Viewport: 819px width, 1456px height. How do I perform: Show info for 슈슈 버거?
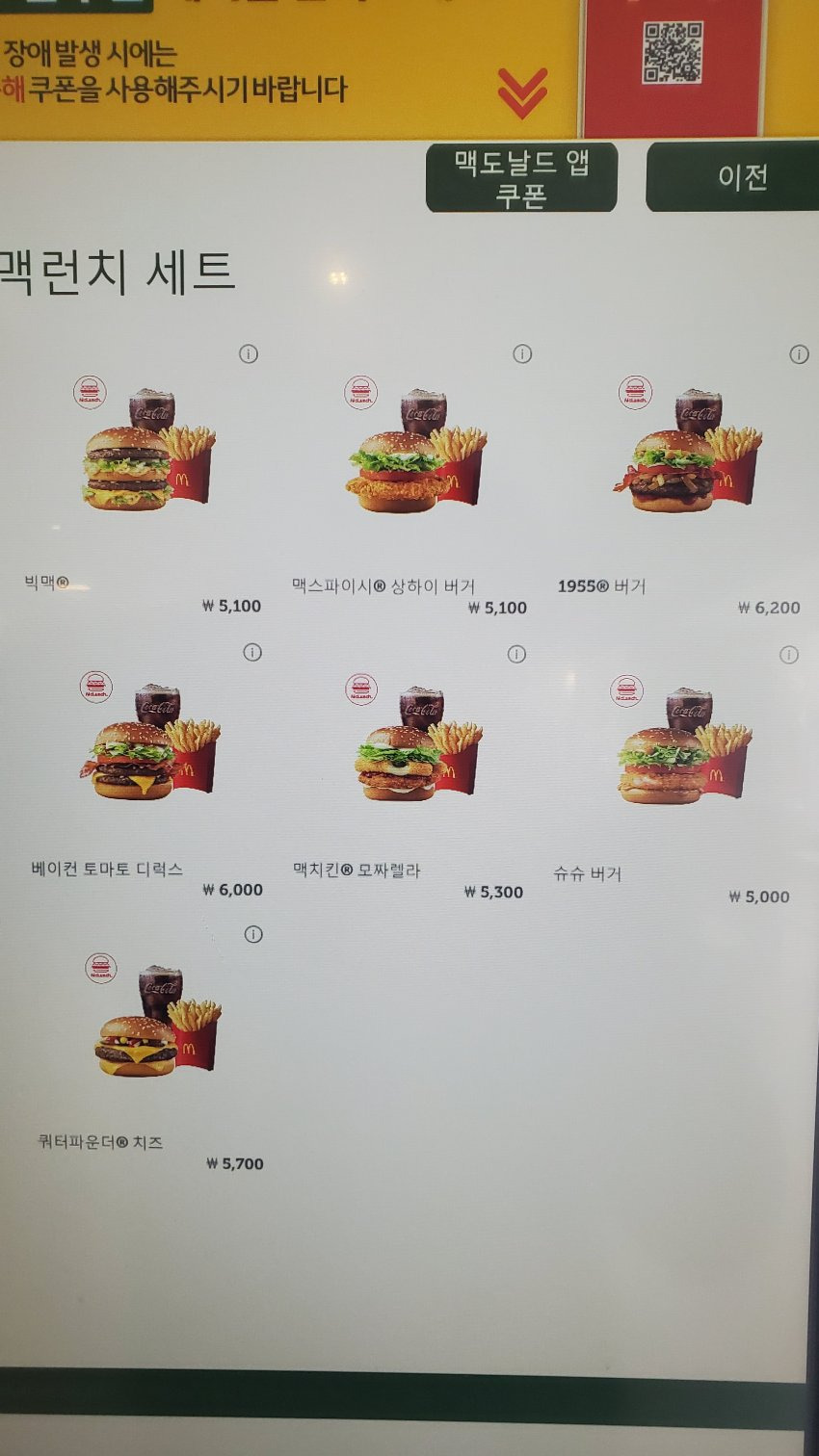(x=788, y=655)
